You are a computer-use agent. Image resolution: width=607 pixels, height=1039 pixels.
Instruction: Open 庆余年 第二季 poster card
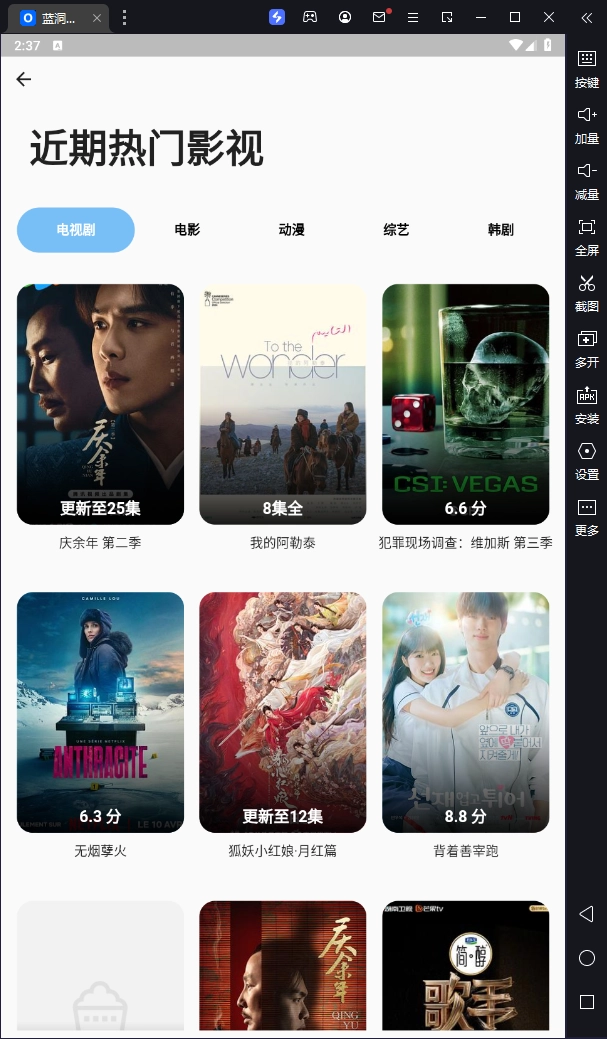point(100,404)
